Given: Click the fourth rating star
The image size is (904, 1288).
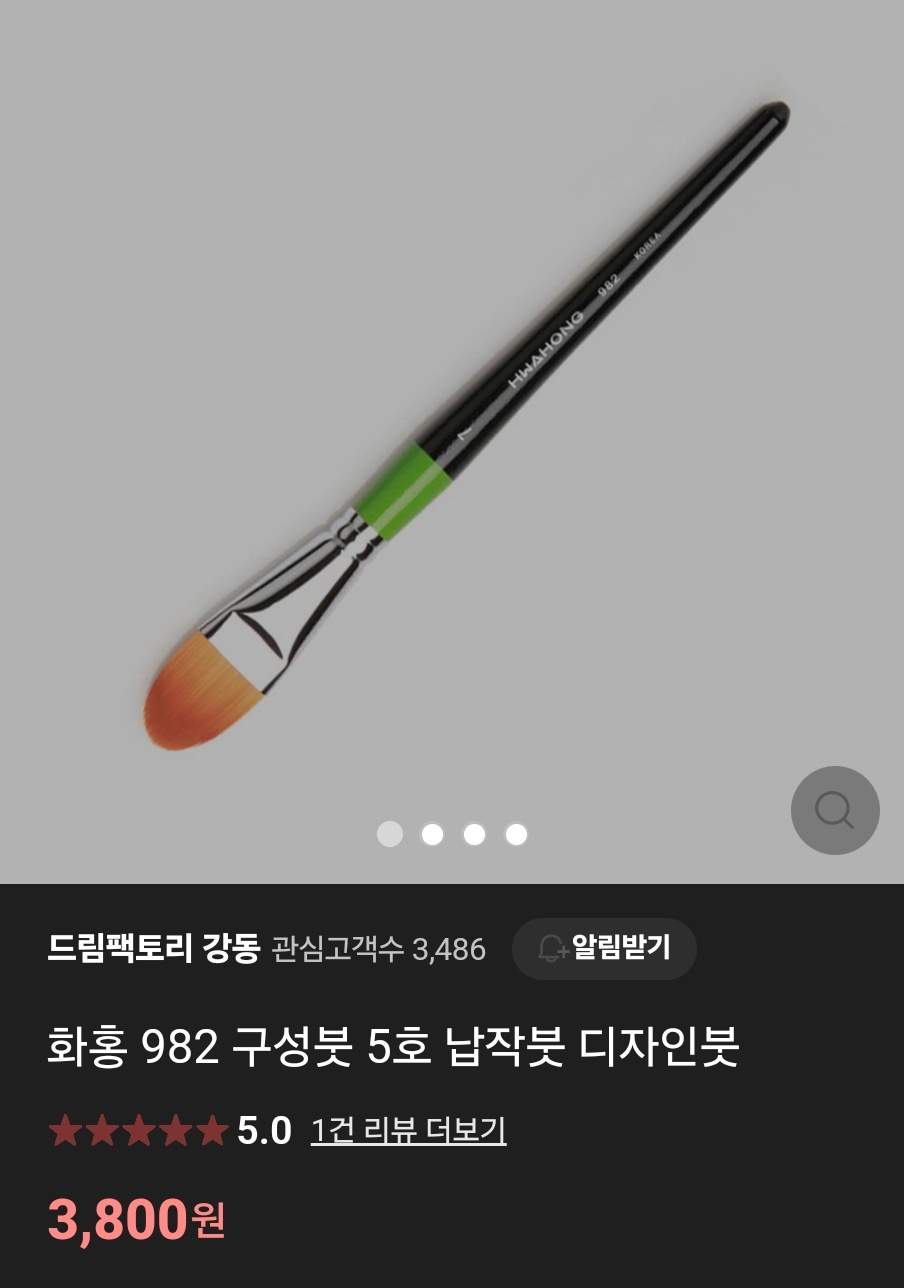Looking at the screenshot, I should [177, 1130].
